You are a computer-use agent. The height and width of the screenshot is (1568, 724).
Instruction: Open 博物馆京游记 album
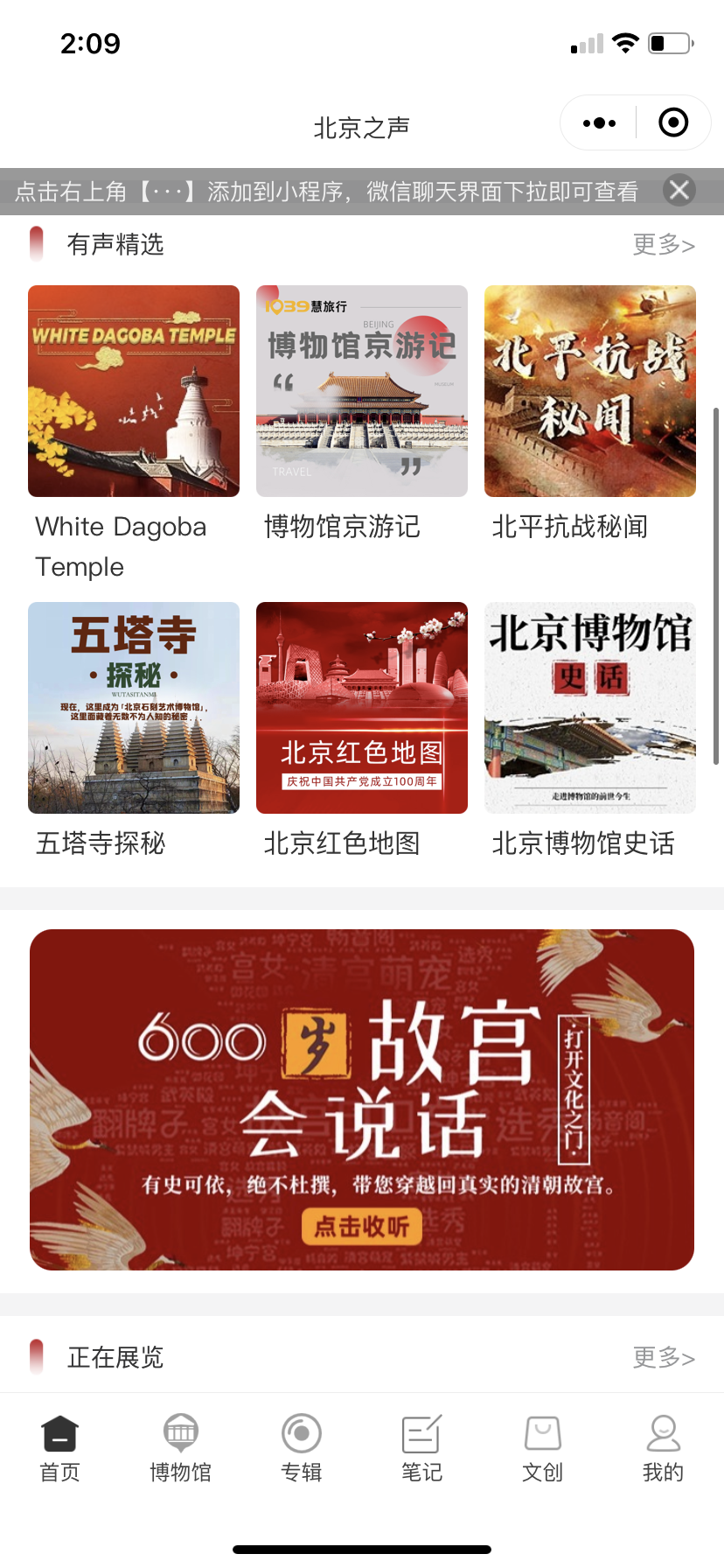(x=362, y=391)
